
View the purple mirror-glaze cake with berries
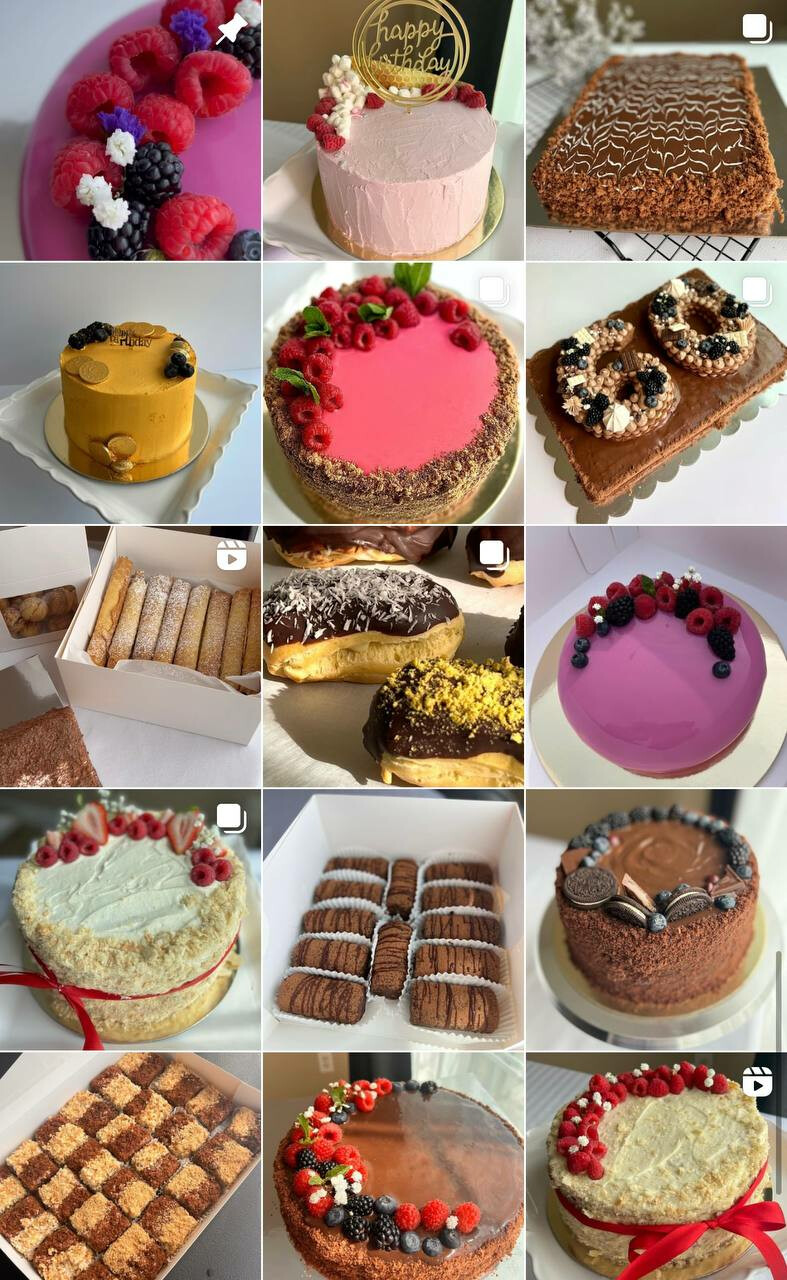(x=656, y=656)
